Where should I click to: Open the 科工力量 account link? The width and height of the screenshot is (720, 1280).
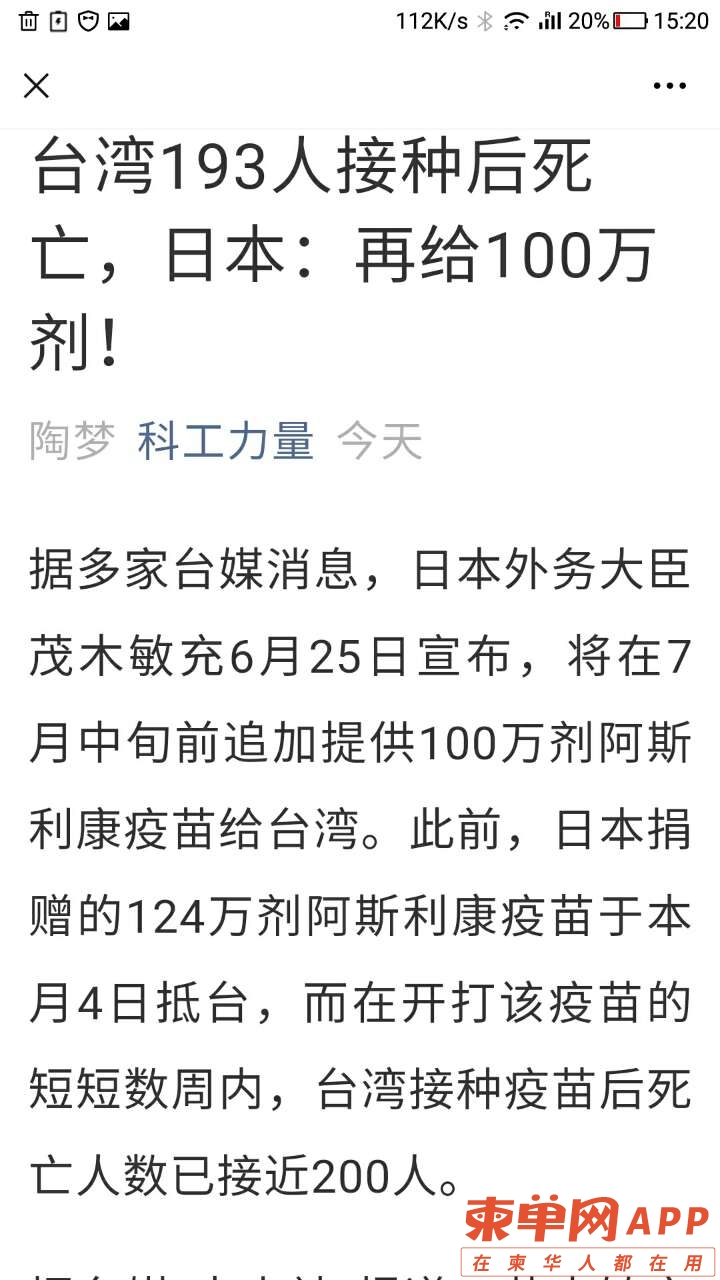[x=226, y=441]
